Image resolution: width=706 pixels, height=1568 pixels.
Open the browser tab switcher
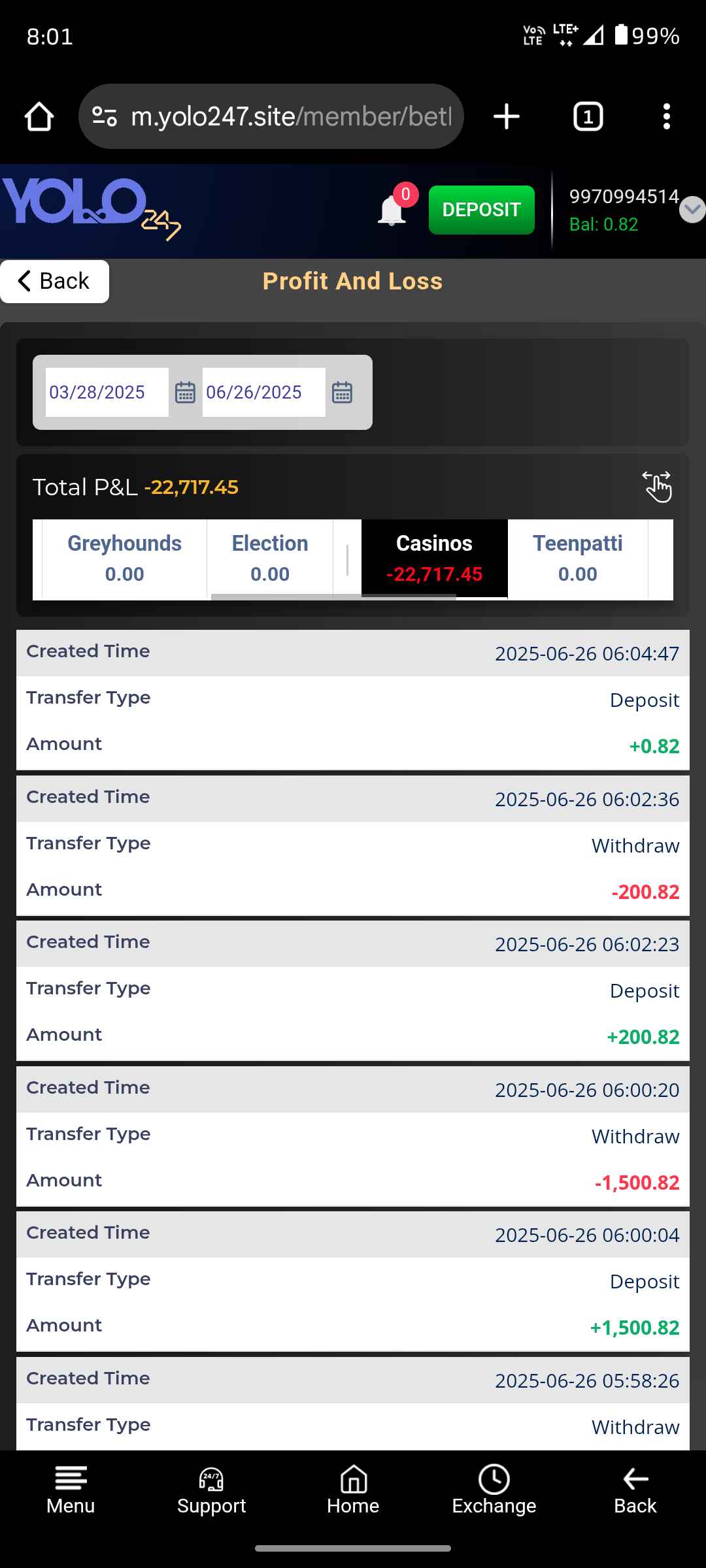[x=588, y=117]
